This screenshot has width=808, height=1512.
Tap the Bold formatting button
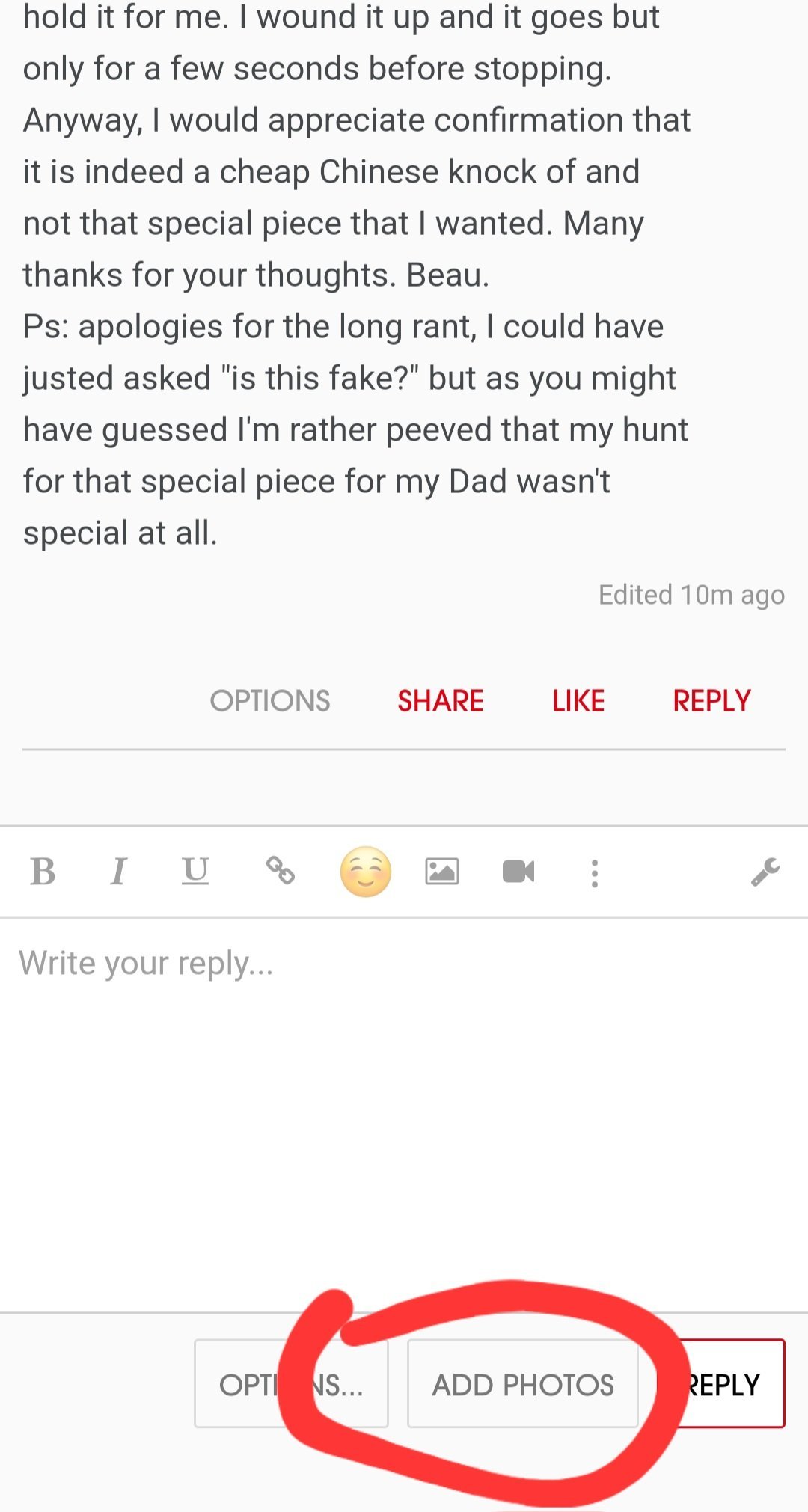click(x=43, y=872)
